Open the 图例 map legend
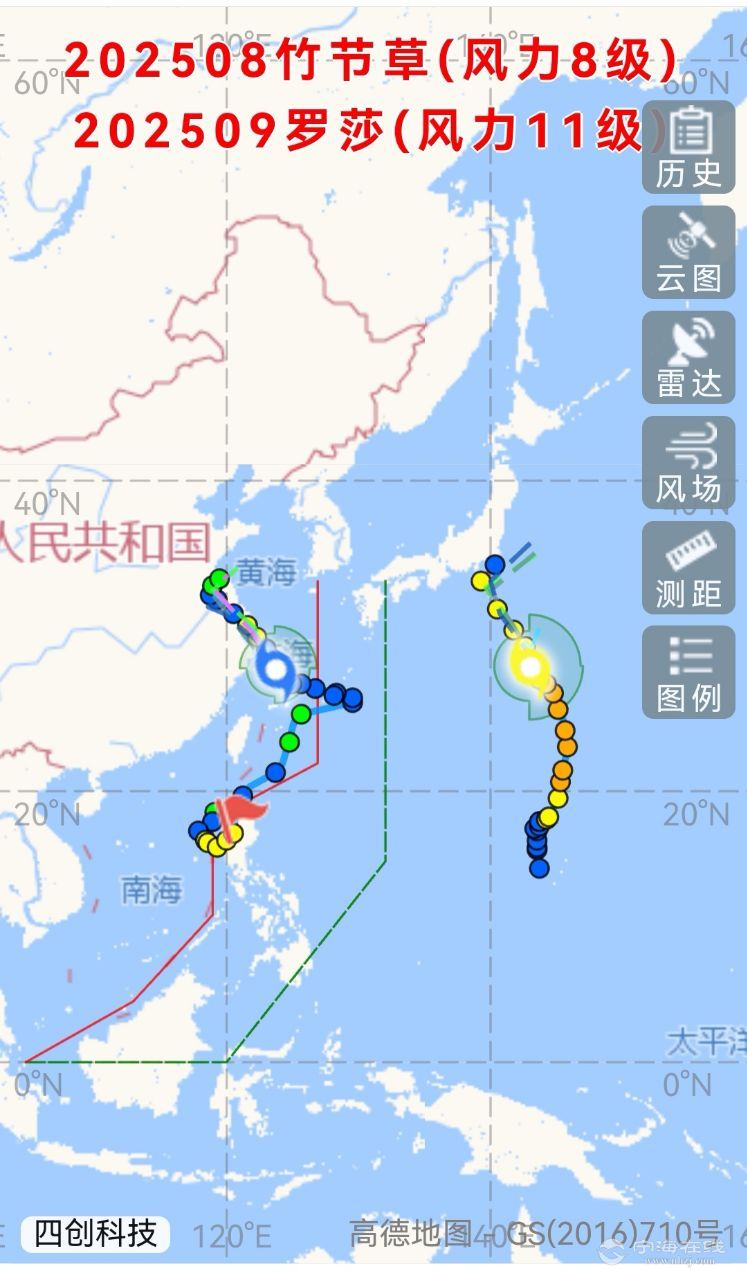The height and width of the screenshot is (1280, 747). click(689, 672)
